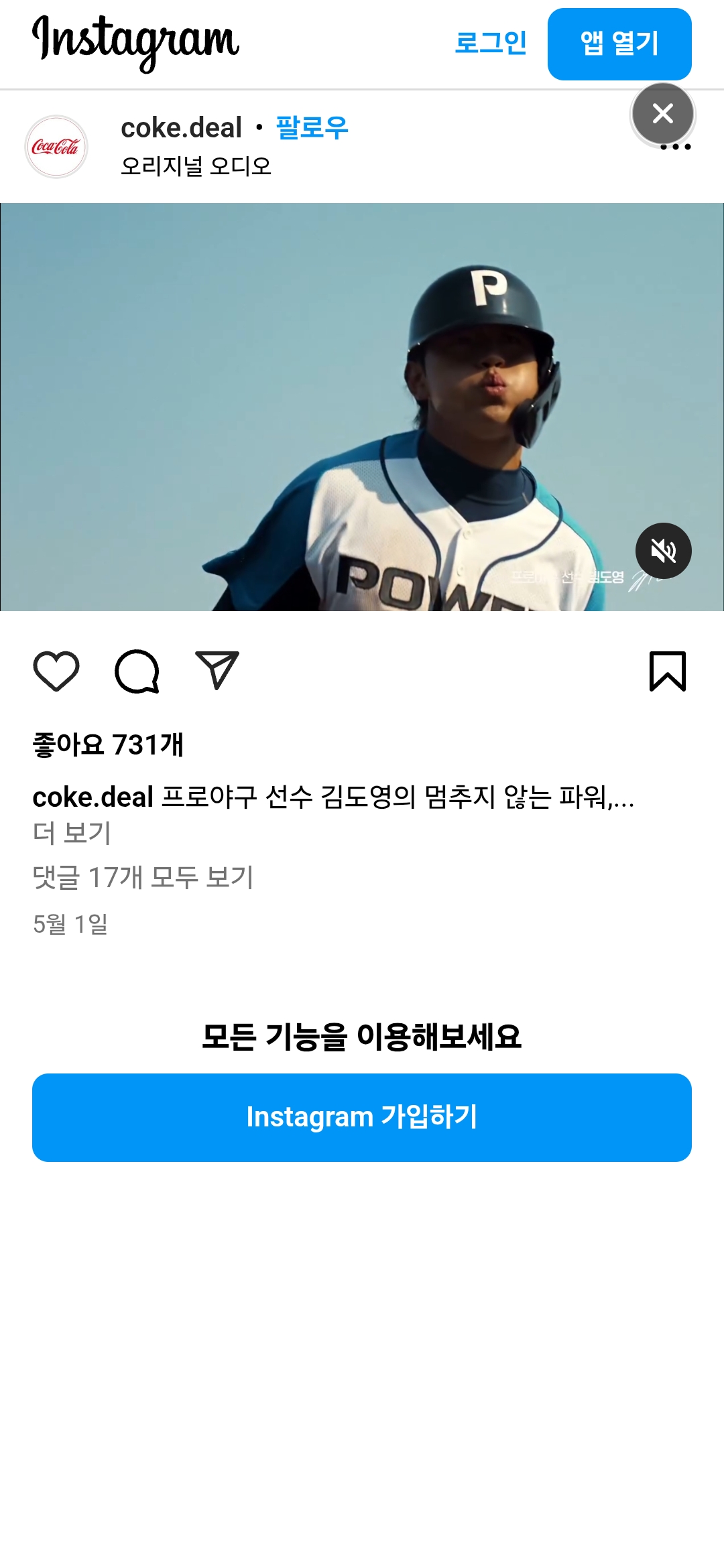The height and width of the screenshot is (1568, 724).
Task: Open the comment bubble icon
Action: pos(137,671)
